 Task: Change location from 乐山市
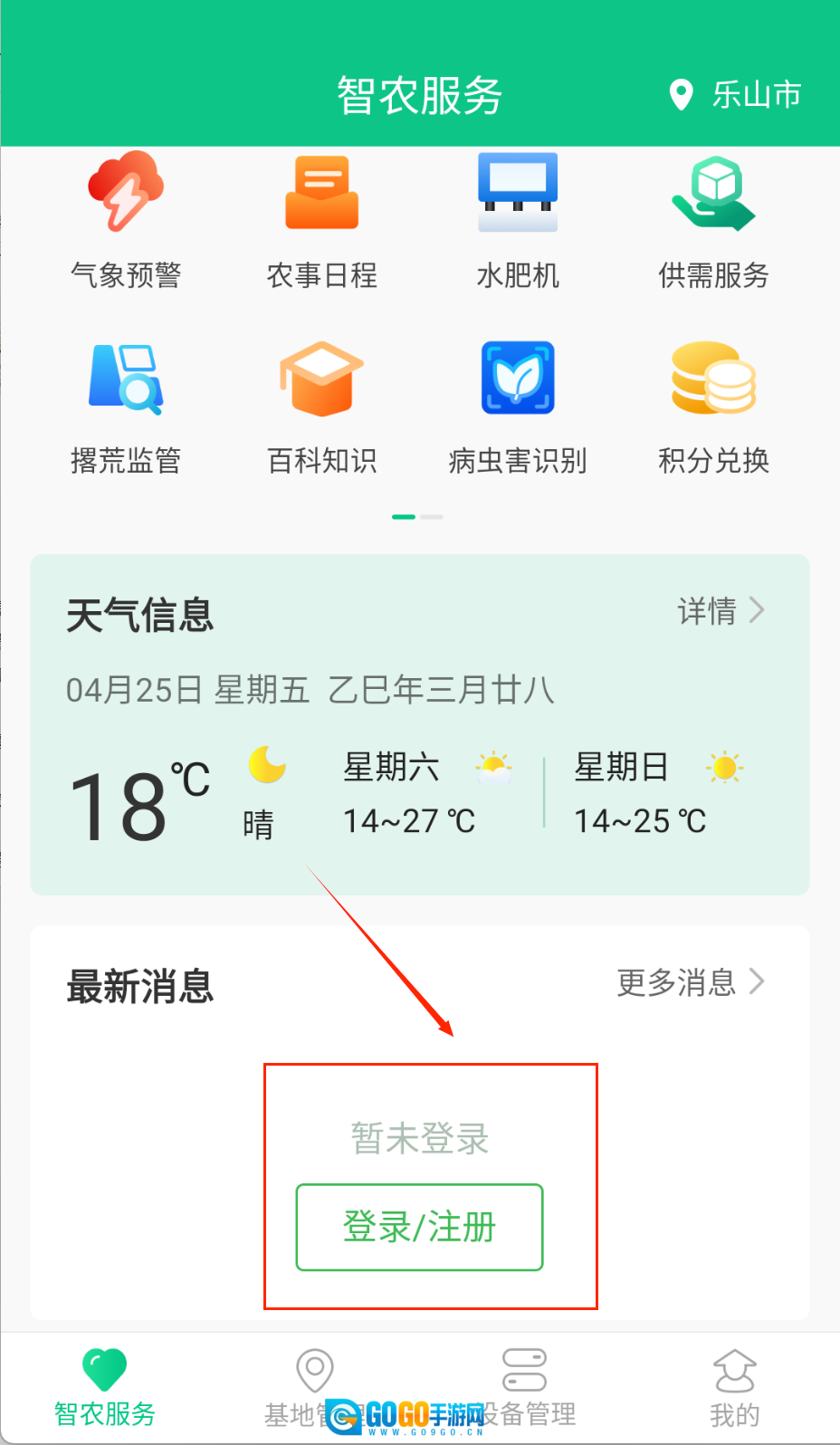735,94
